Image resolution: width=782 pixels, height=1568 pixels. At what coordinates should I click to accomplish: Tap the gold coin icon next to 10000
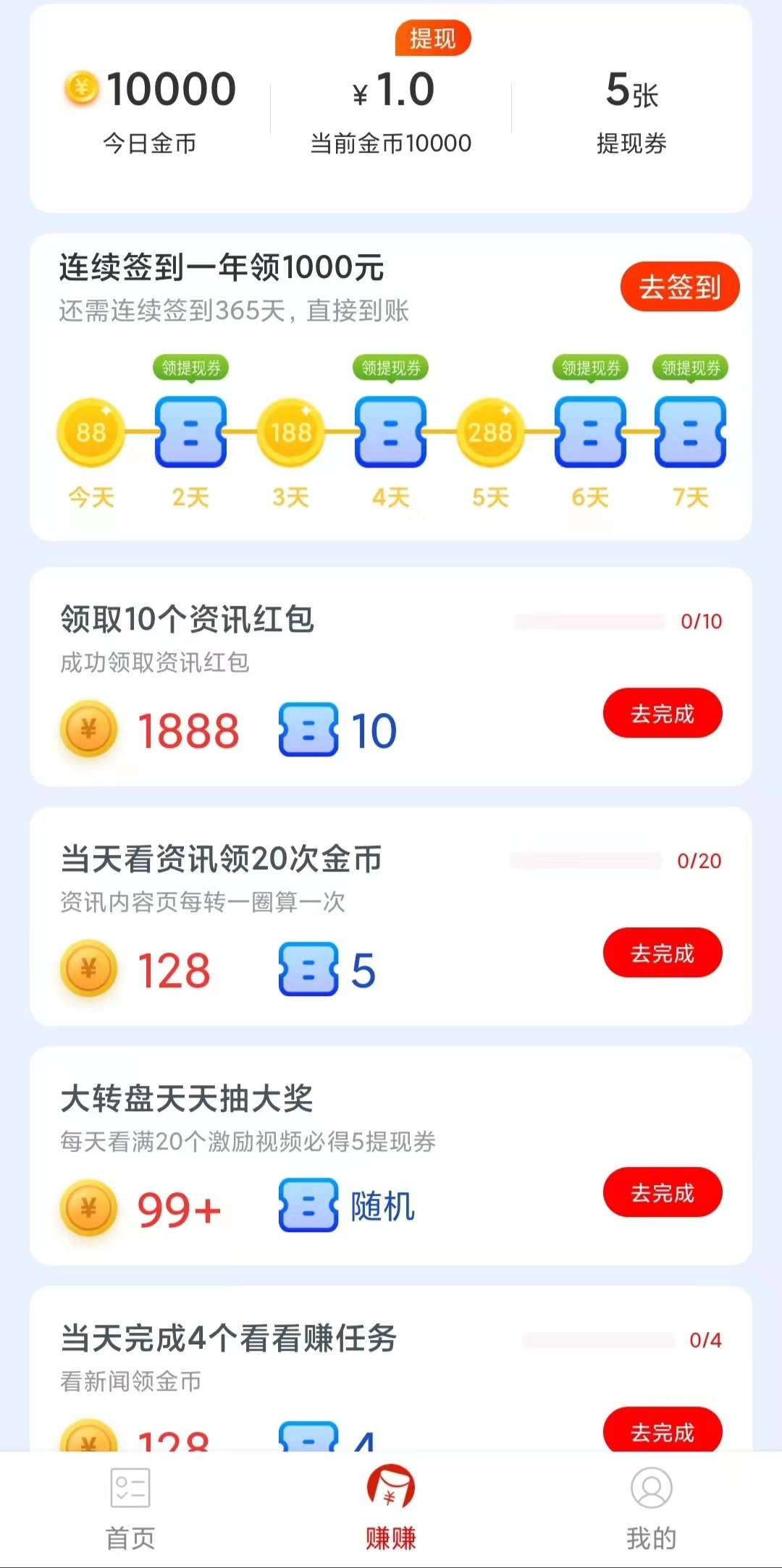[x=81, y=88]
